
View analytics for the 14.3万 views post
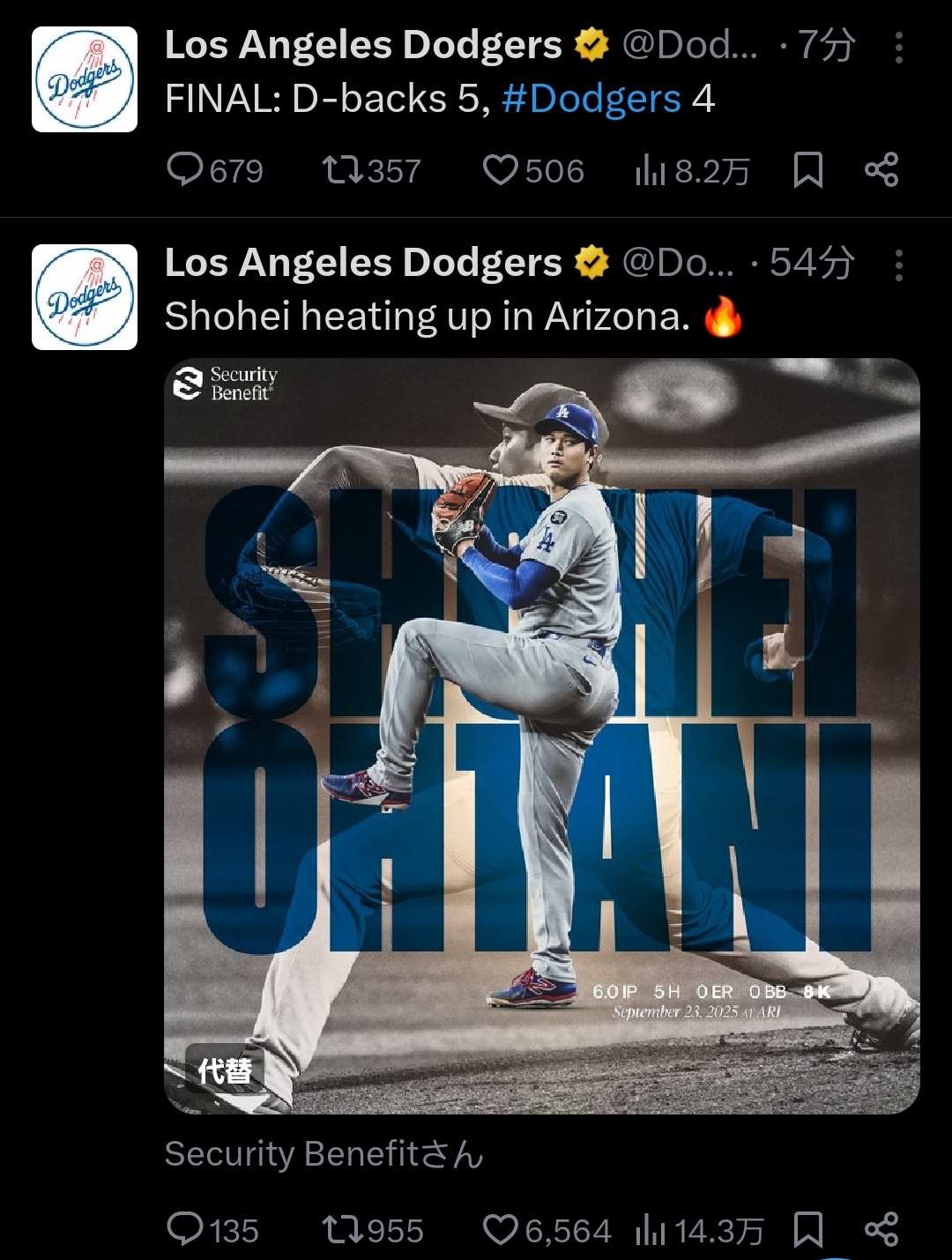click(x=698, y=1231)
